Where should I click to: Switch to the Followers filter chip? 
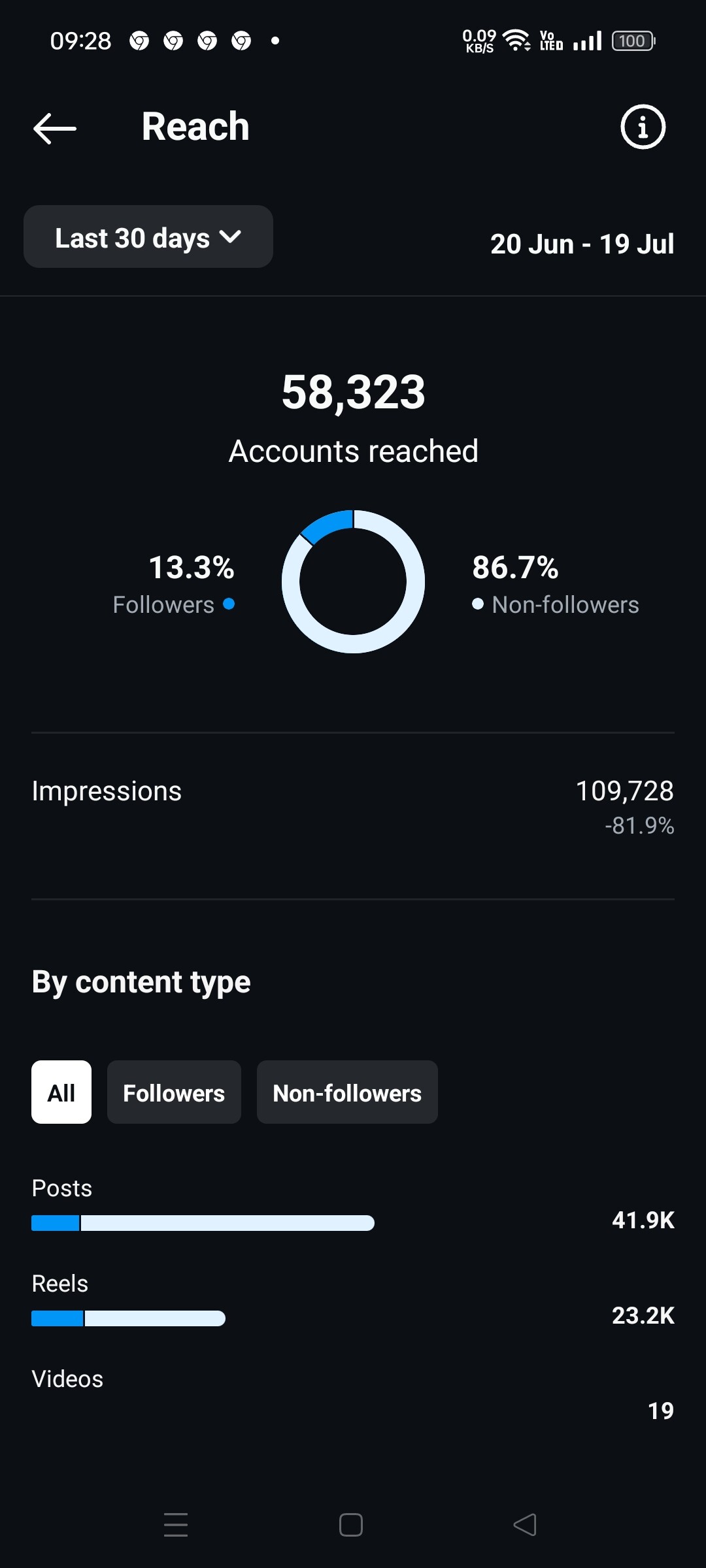tap(174, 1092)
